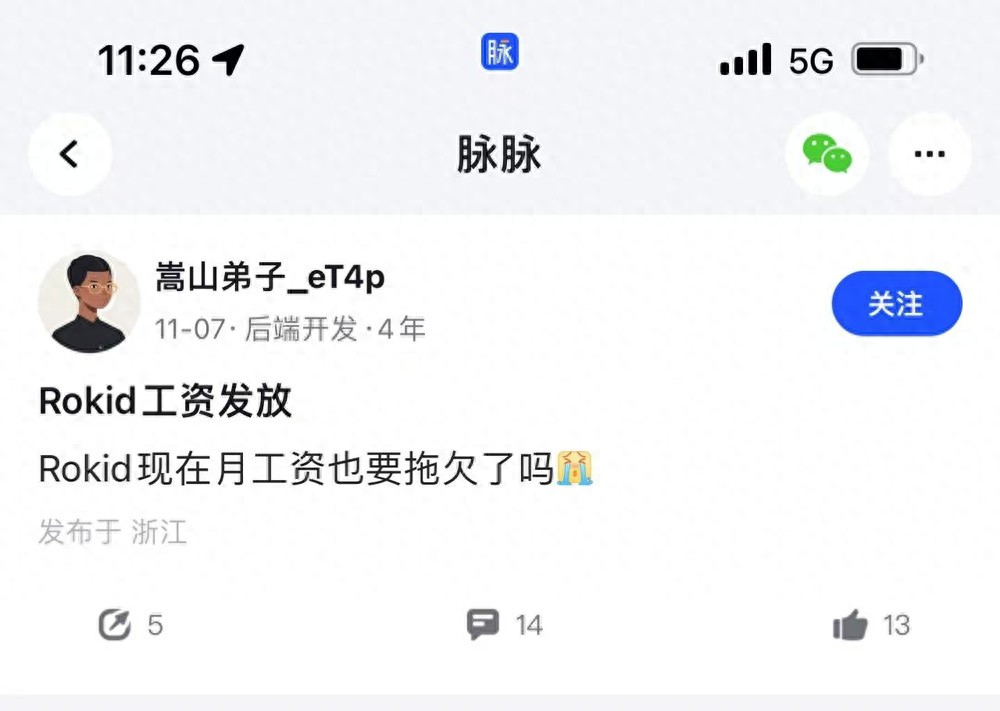Open the three-dot more options menu
Screen dimensions: 1000x711
point(929,154)
